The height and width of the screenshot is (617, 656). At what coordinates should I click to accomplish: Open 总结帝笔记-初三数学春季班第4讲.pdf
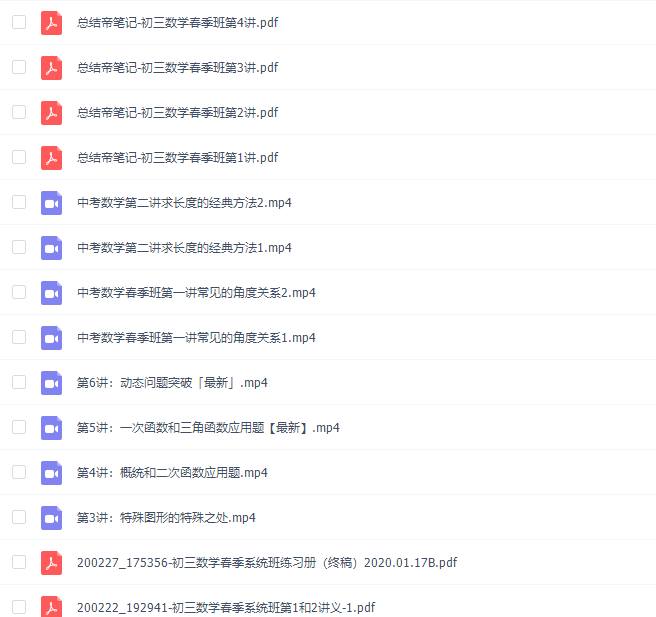point(177,22)
